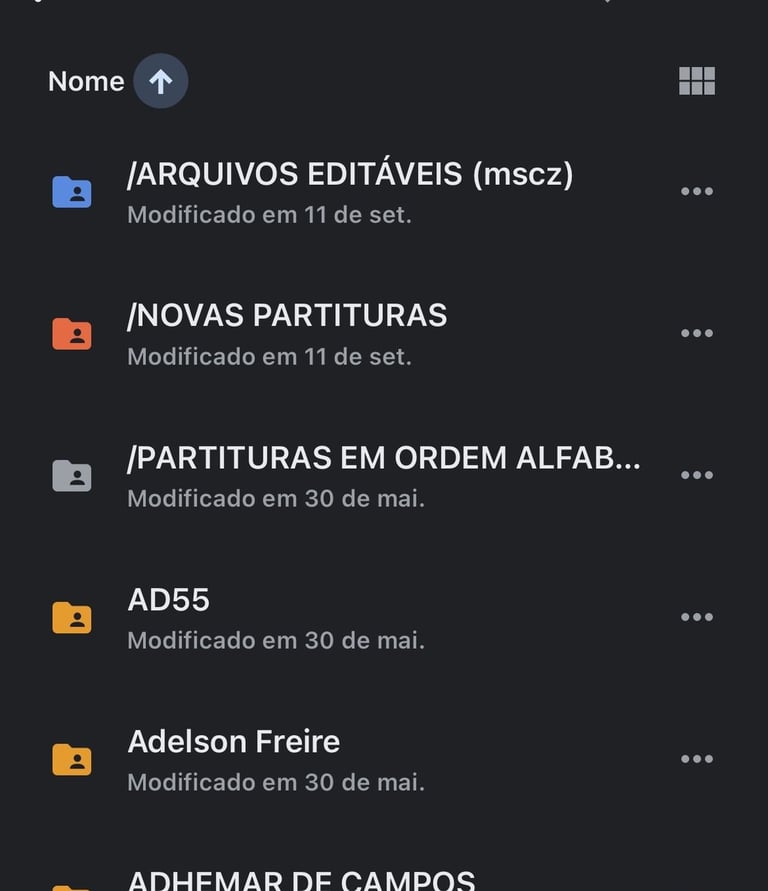Show more options for AD55
This screenshot has width=768, height=891.
697,617
